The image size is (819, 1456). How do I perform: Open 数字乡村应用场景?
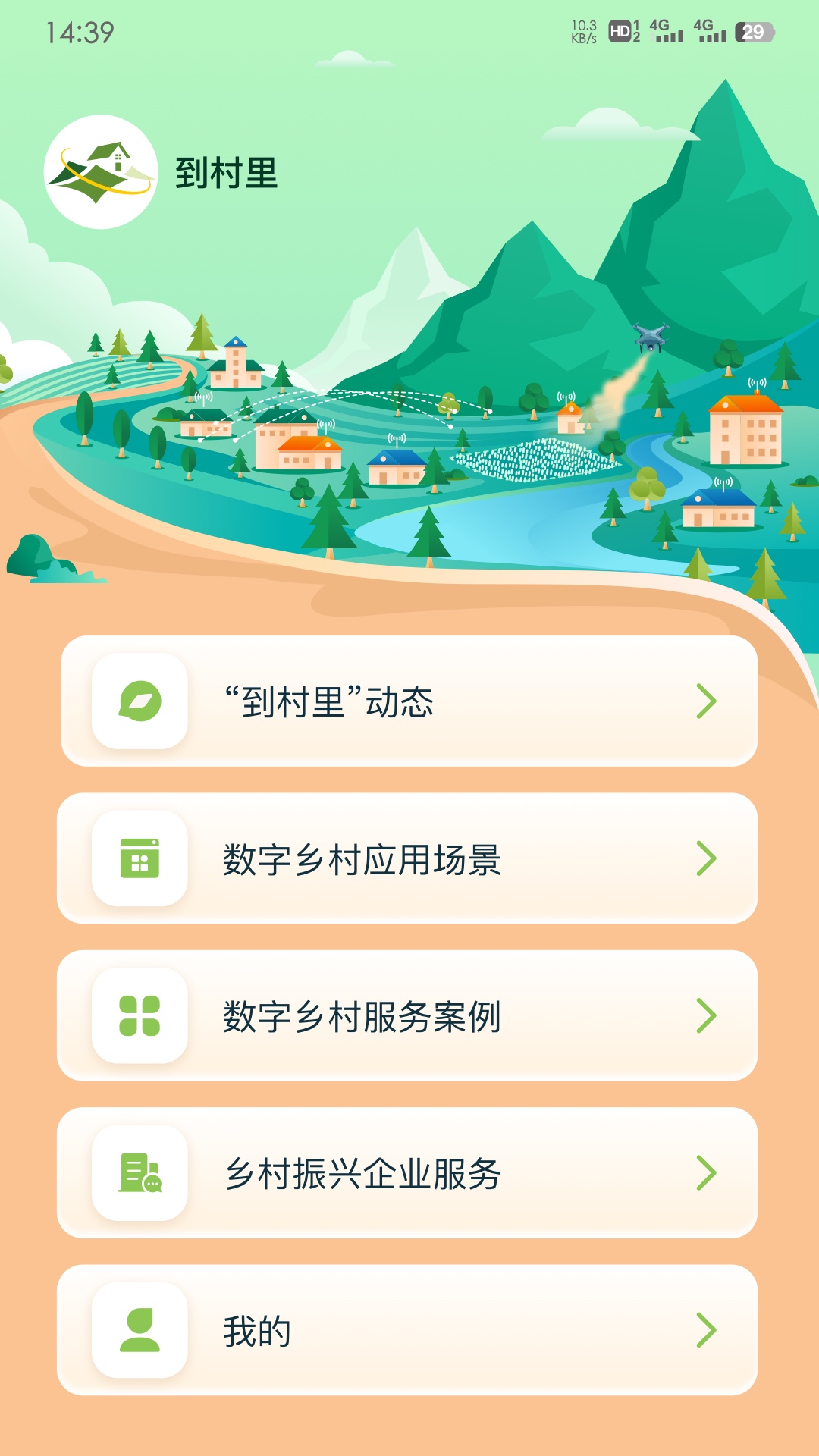pyautogui.click(x=408, y=858)
